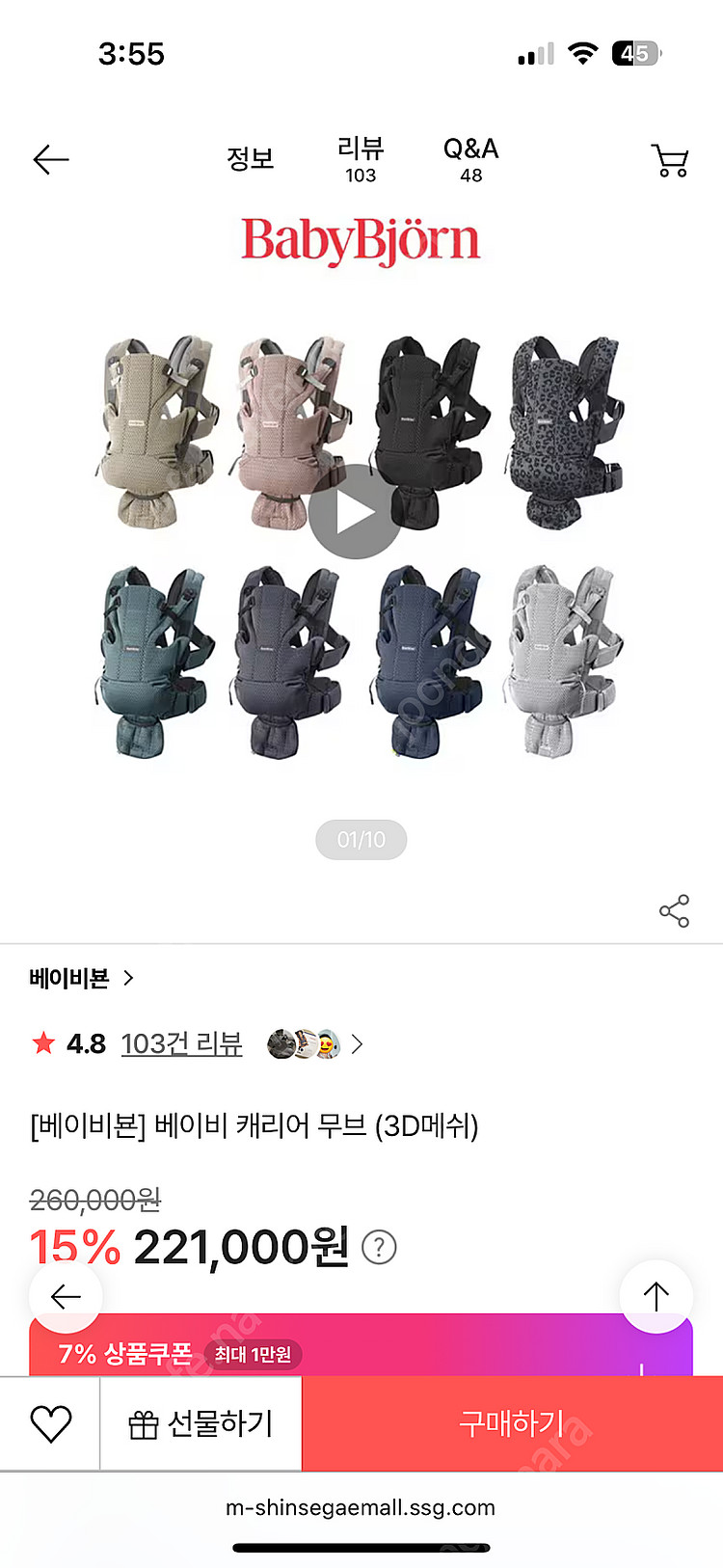Show price info via the question mark
This screenshot has height=1568, width=723.
379,1247
